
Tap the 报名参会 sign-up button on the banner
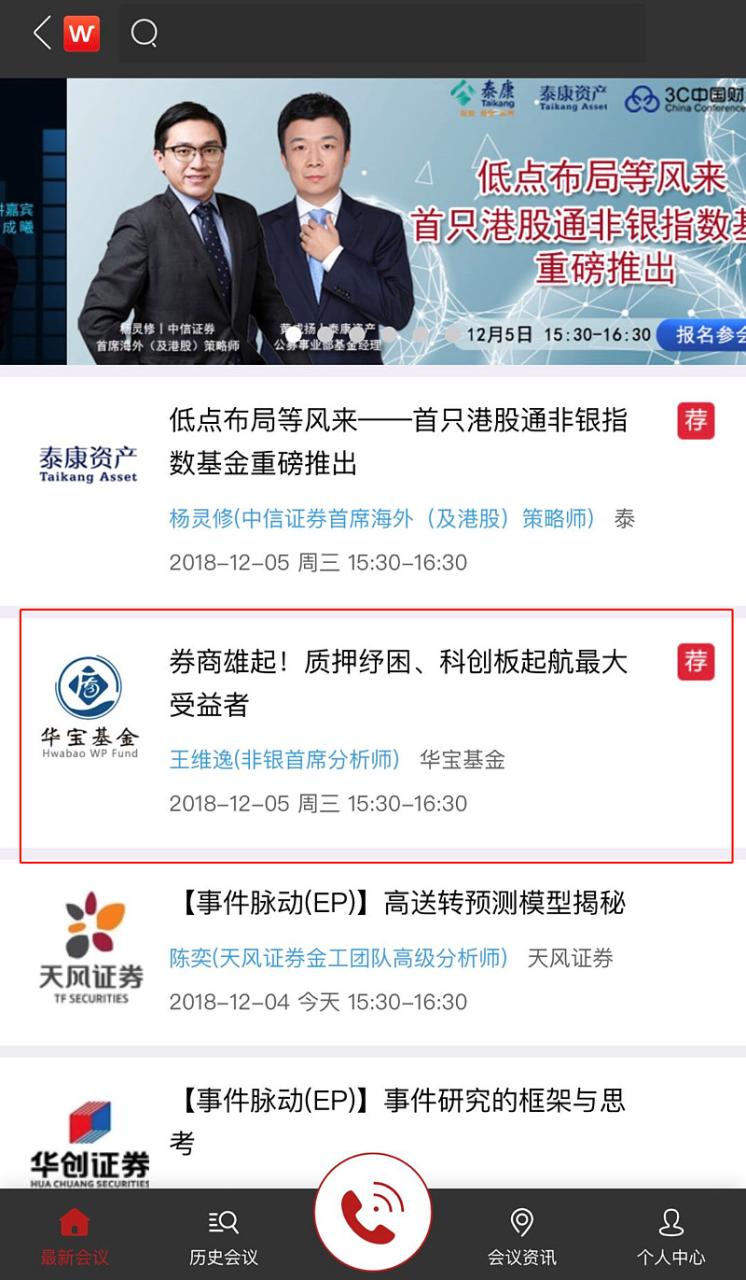[x=704, y=335]
